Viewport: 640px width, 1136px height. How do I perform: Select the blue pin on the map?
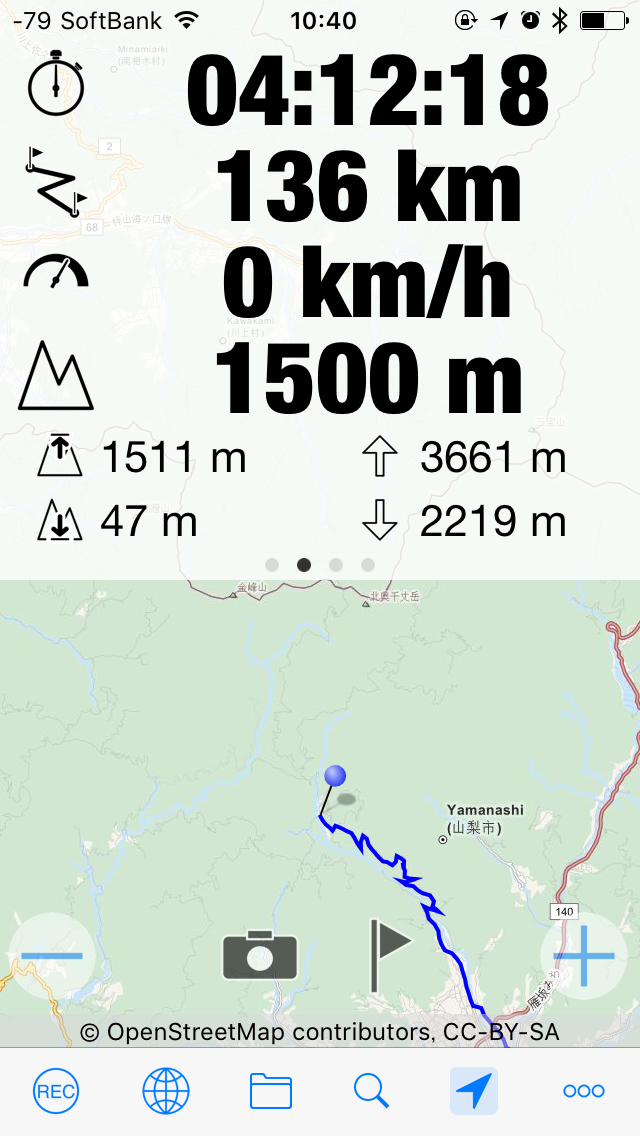pos(335,776)
